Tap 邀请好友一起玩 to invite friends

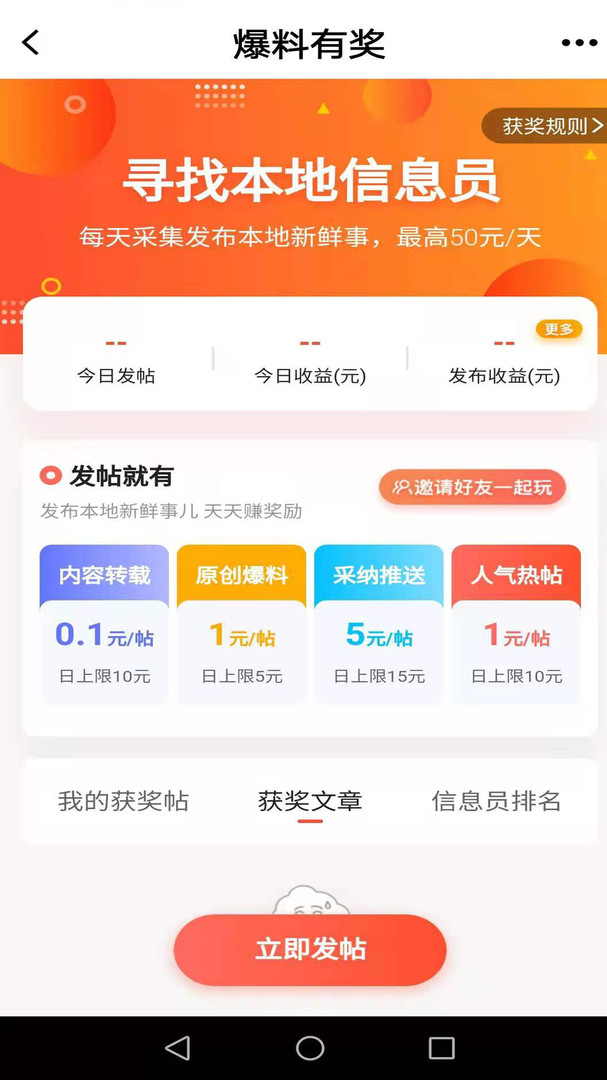pyautogui.click(x=473, y=487)
